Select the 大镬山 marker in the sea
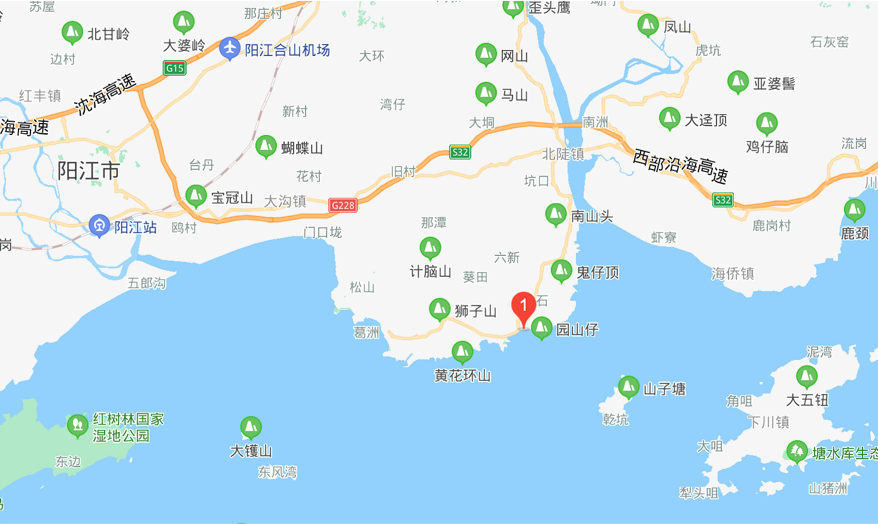The image size is (878, 524). tap(251, 427)
